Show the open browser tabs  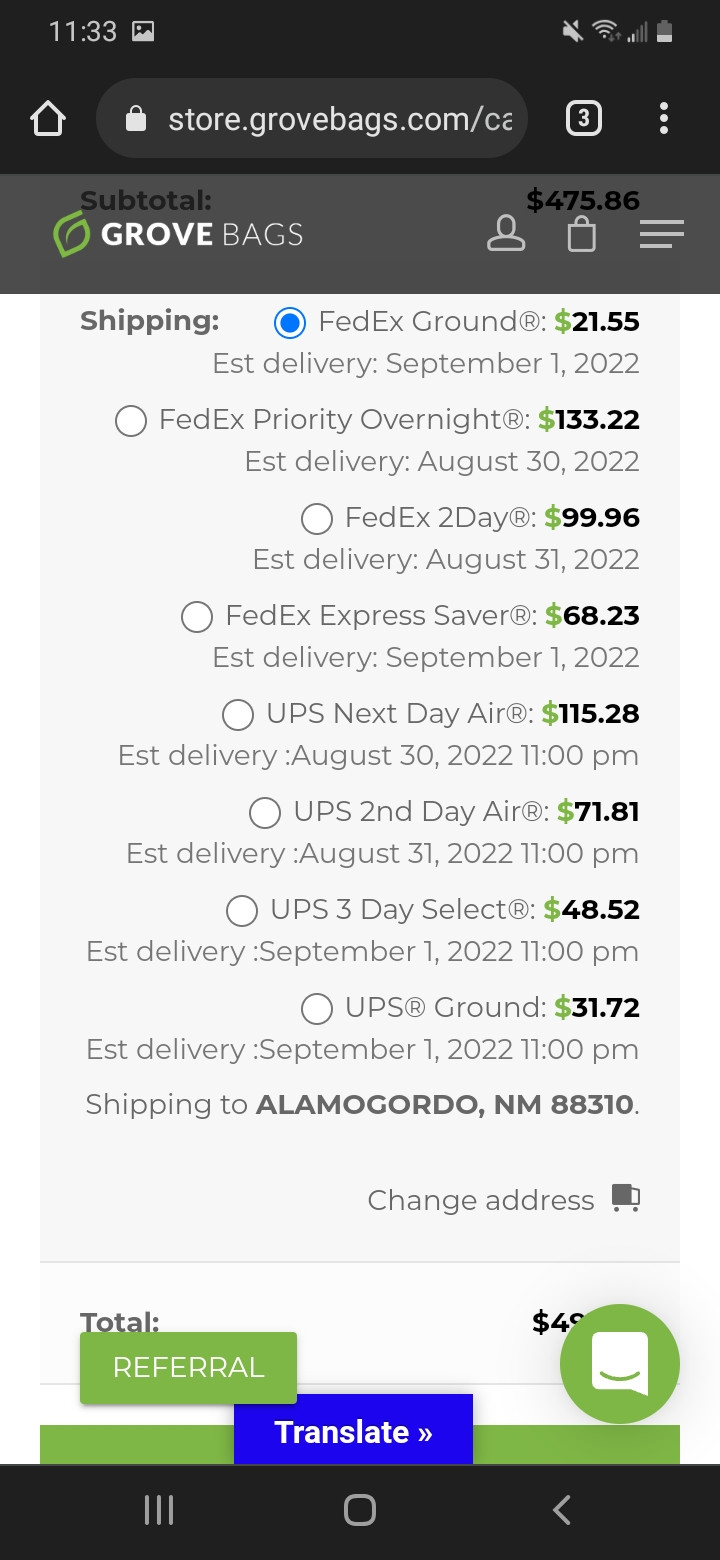[584, 120]
